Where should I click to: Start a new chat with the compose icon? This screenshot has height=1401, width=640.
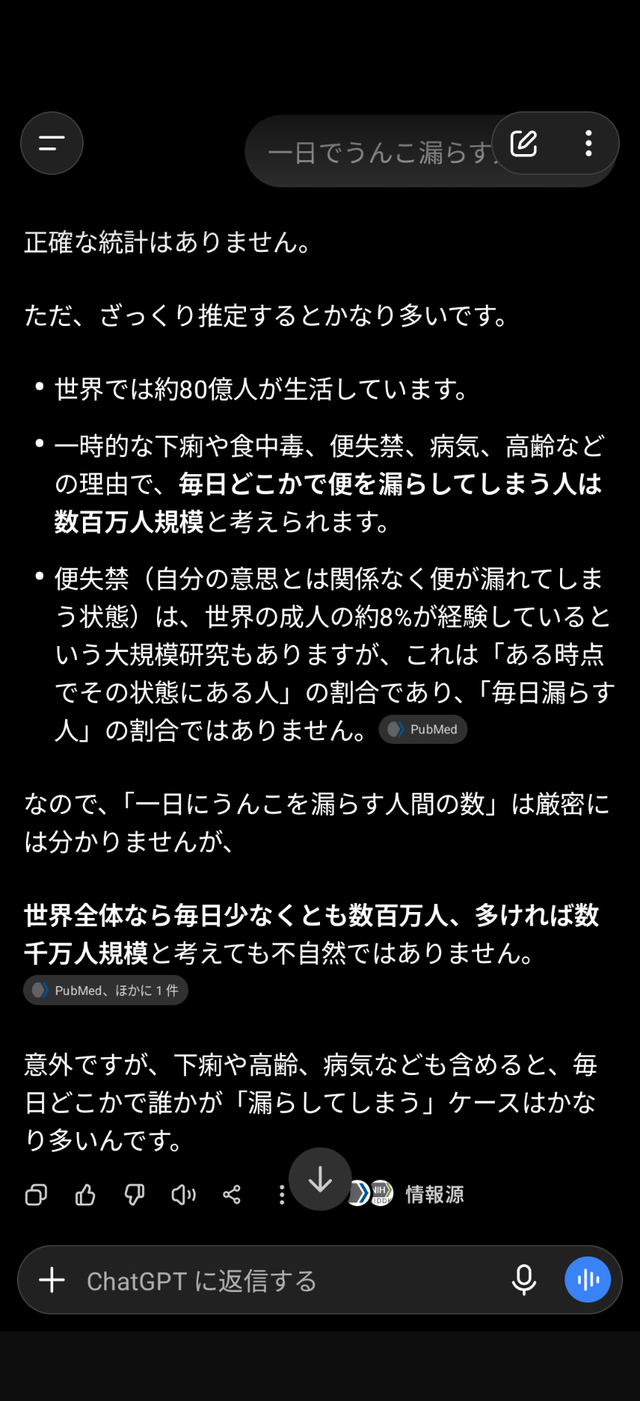(524, 143)
